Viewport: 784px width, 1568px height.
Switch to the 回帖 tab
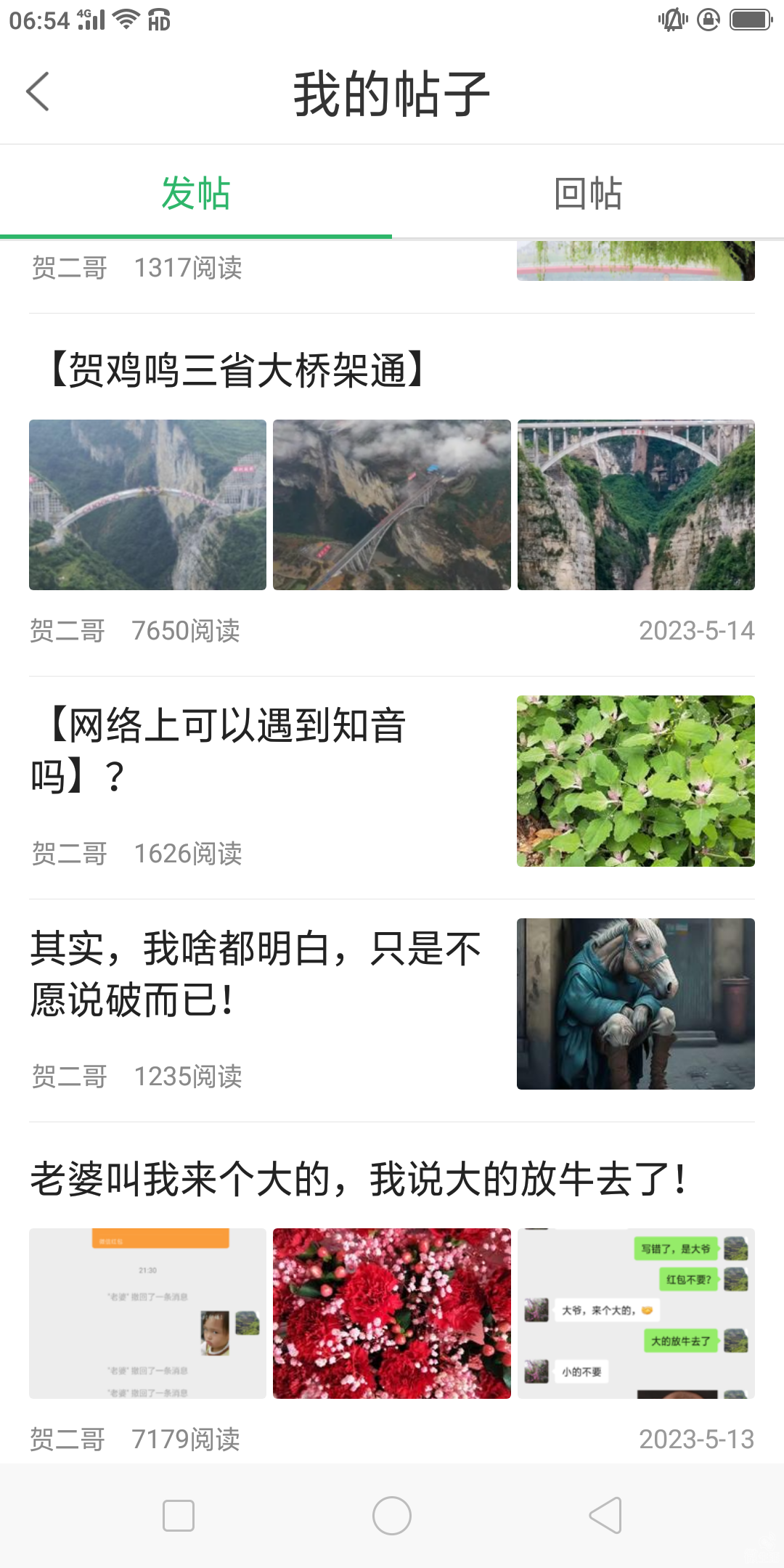[588, 193]
